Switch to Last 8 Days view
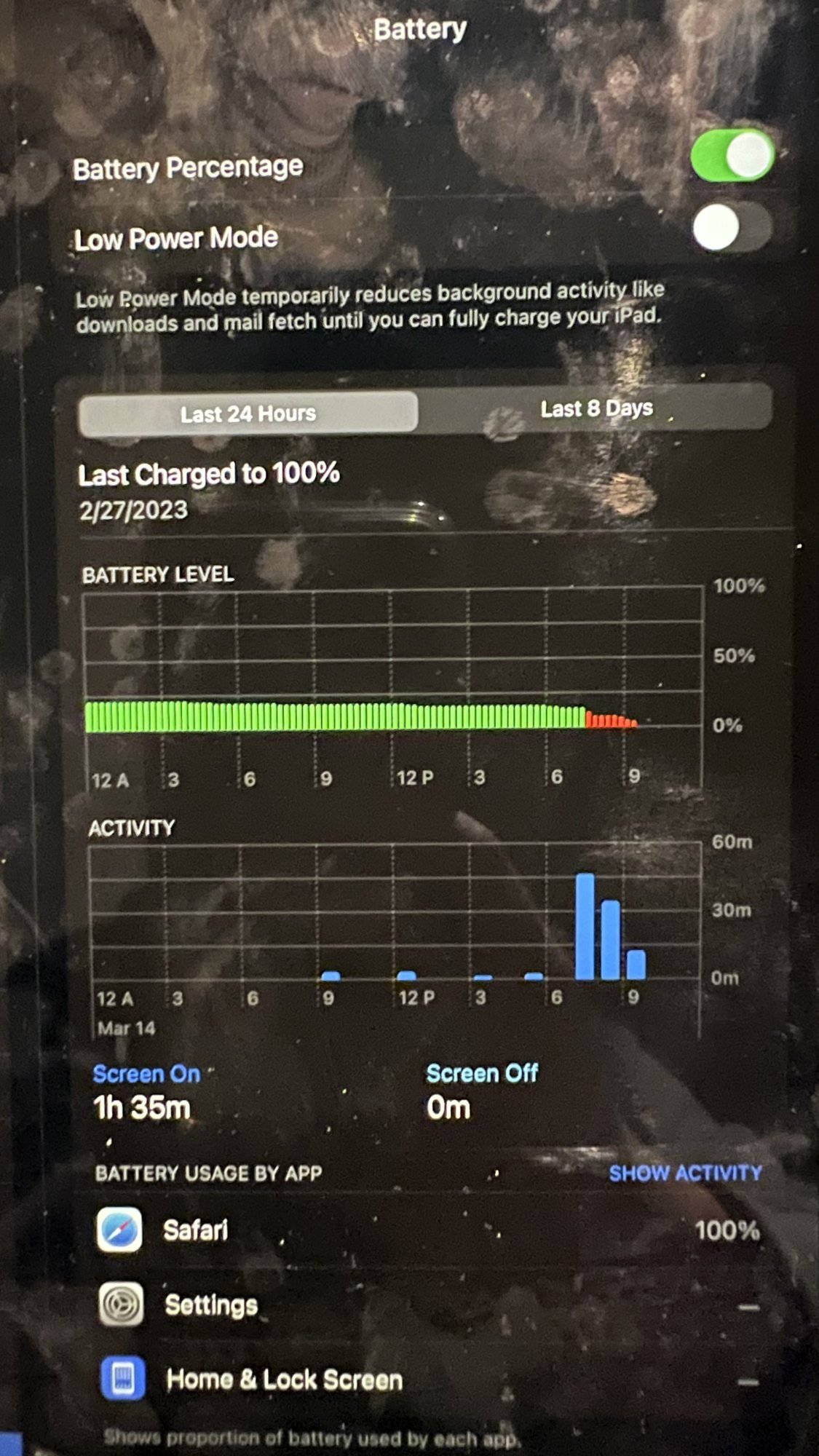819x1456 pixels. point(596,409)
